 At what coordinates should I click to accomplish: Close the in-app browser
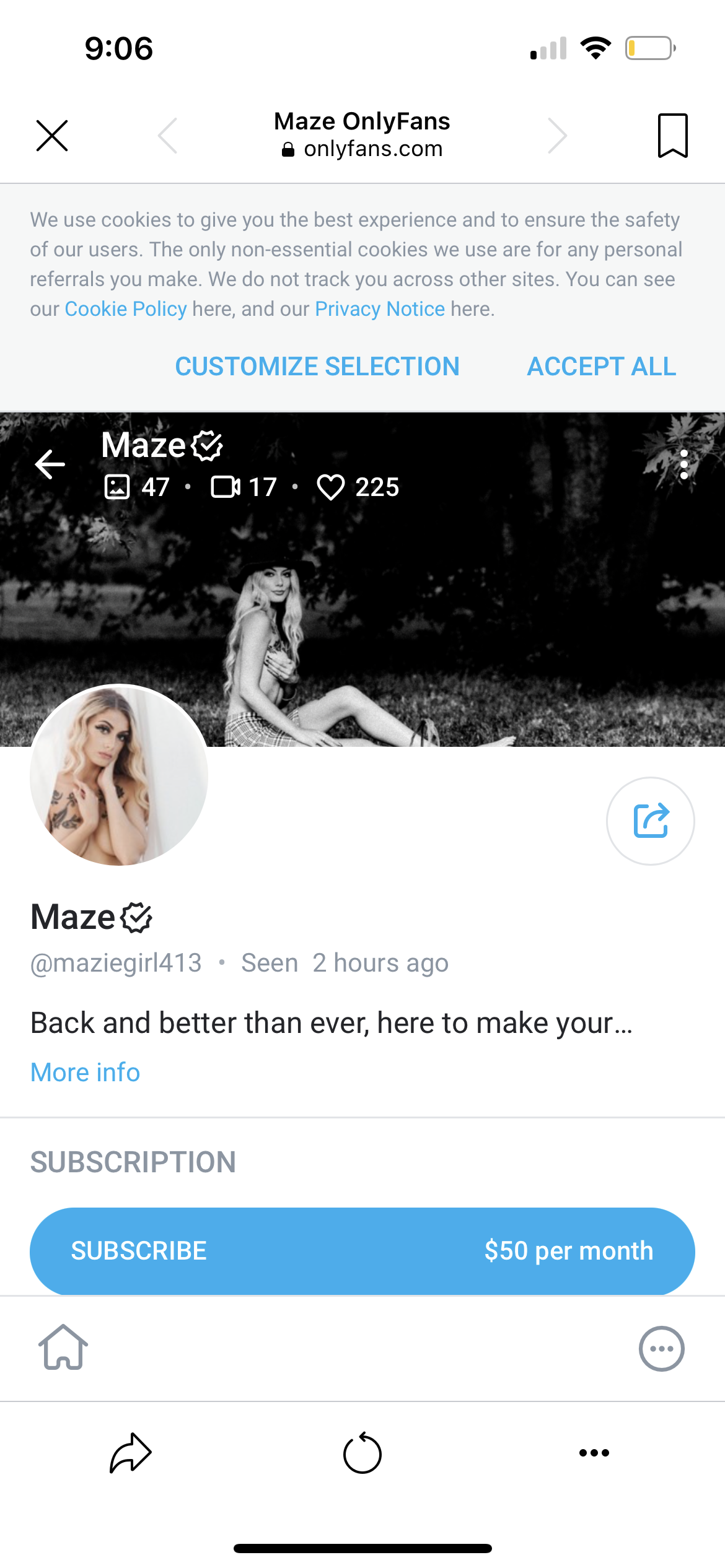pos(52,136)
